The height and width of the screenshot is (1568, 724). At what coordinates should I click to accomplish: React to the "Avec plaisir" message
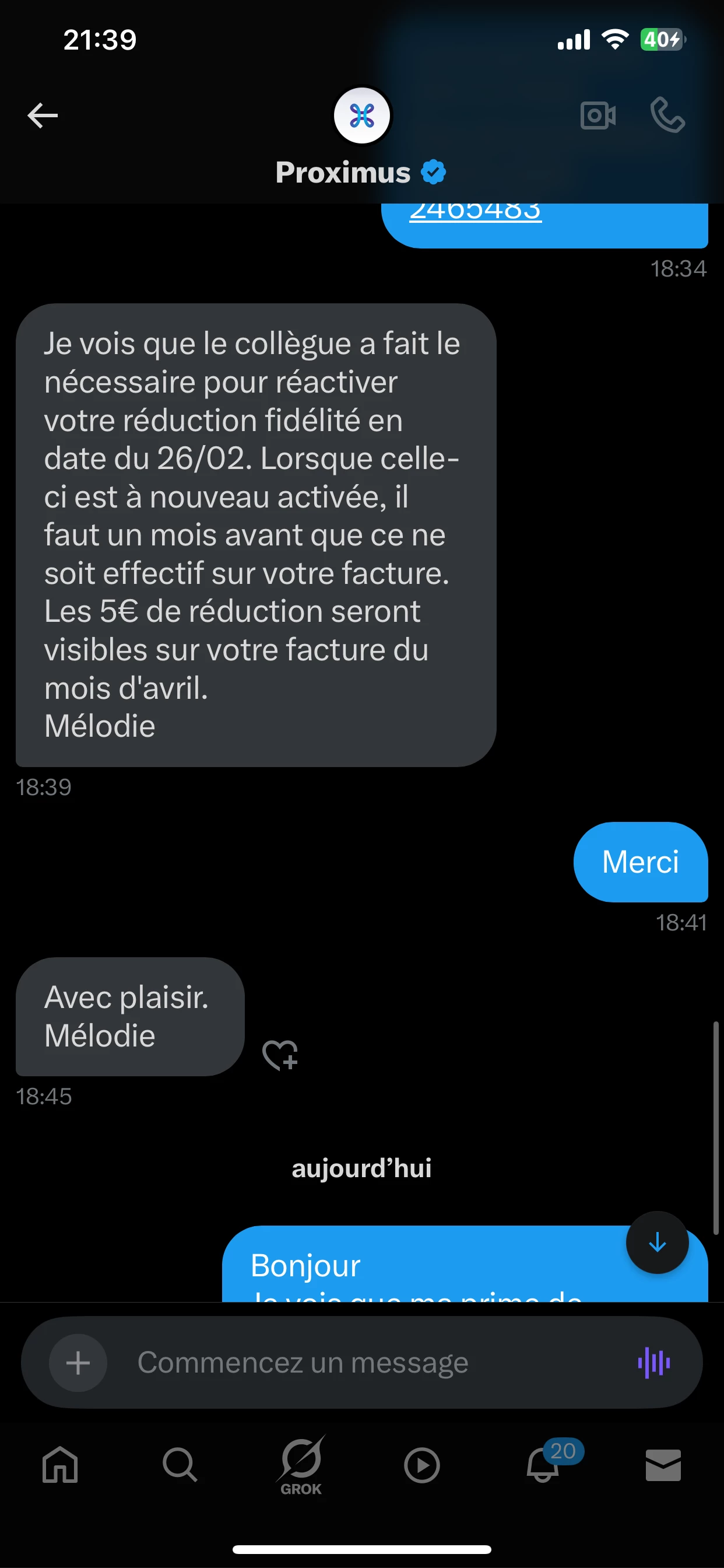[x=280, y=1055]
